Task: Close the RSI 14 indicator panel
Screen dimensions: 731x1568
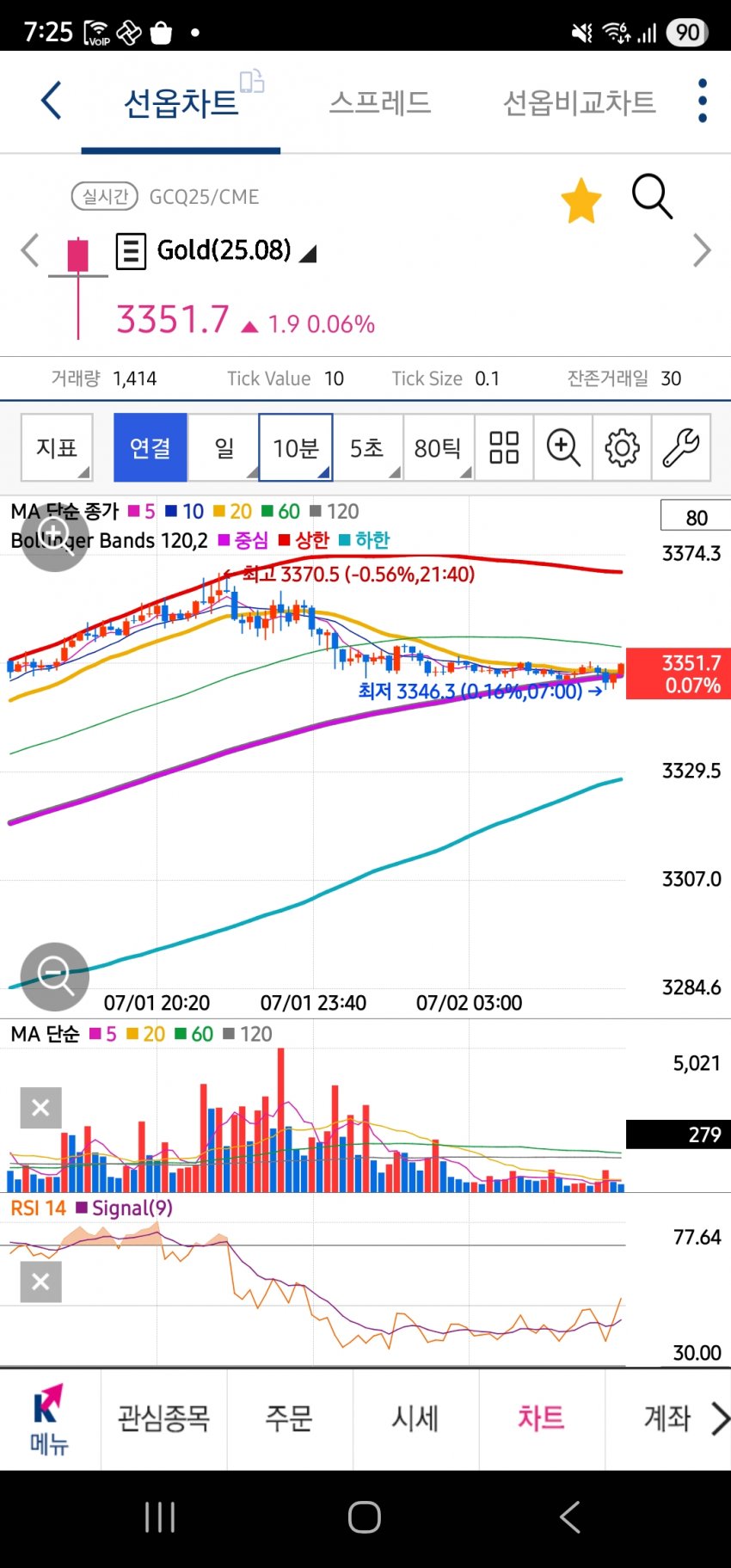Action: (40, 1282)
